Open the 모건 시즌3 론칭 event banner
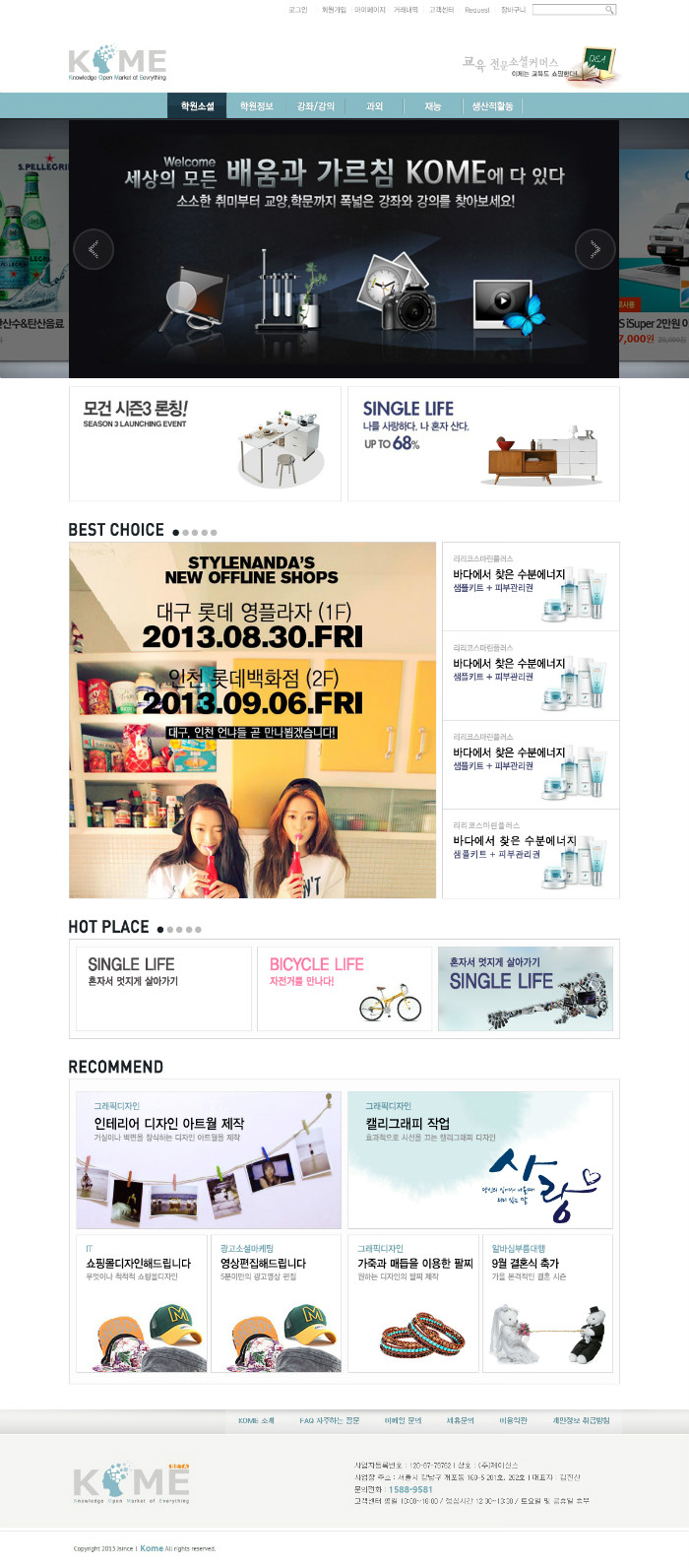Viewport: 689px width, 1568px height. 205,443
